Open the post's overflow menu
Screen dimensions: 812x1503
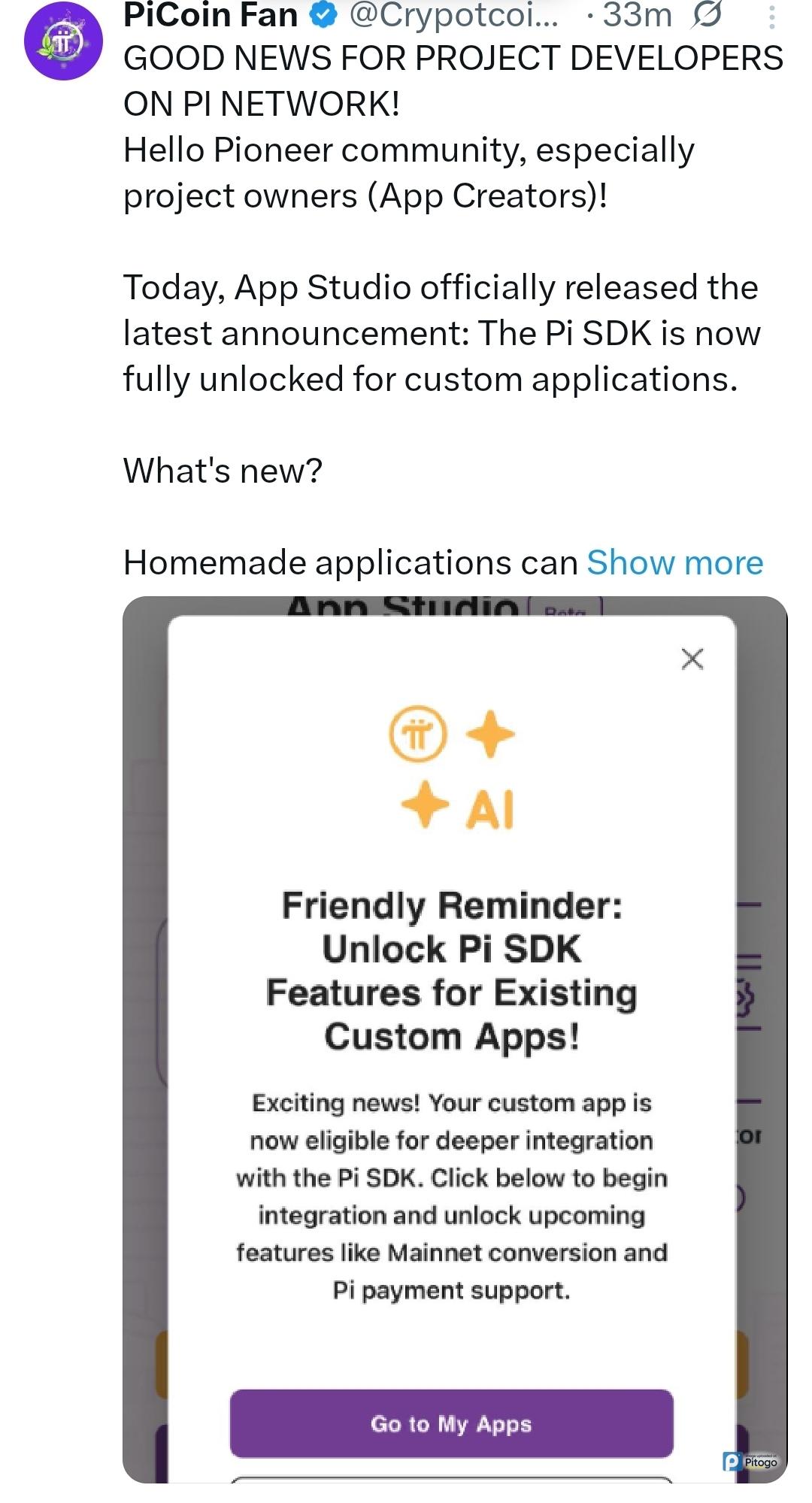click(x=771, y=17)
